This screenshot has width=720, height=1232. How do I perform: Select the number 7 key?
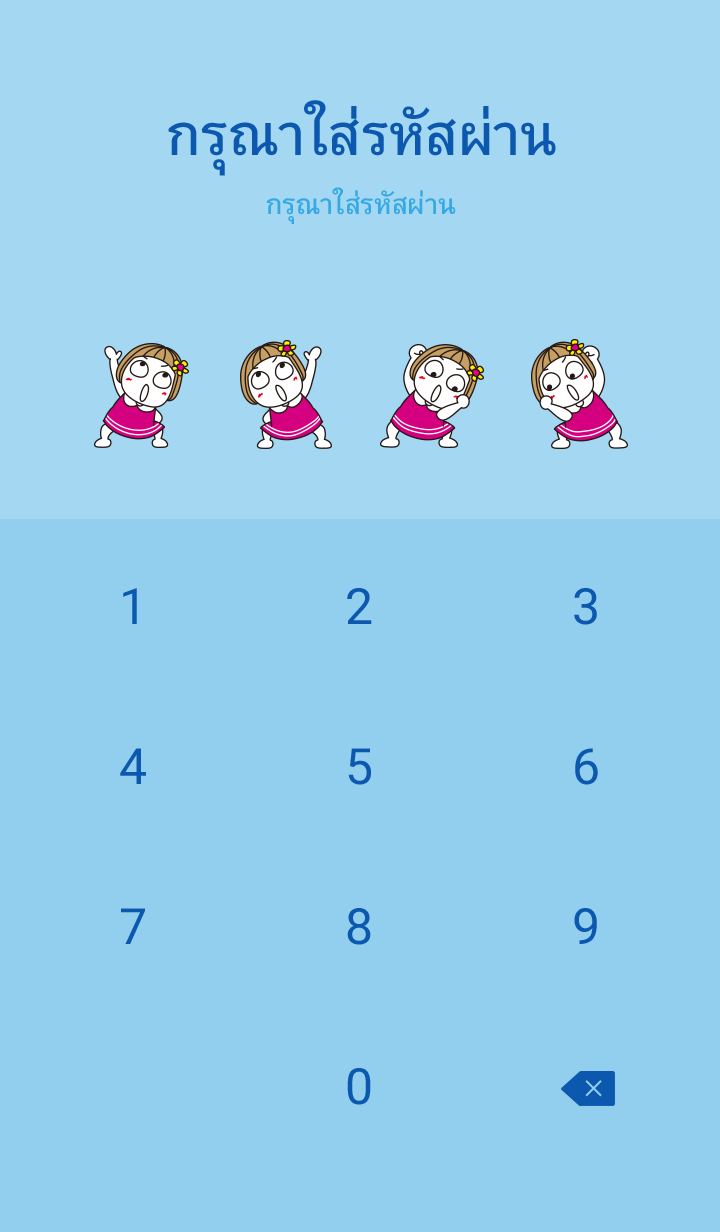point(132,927)
